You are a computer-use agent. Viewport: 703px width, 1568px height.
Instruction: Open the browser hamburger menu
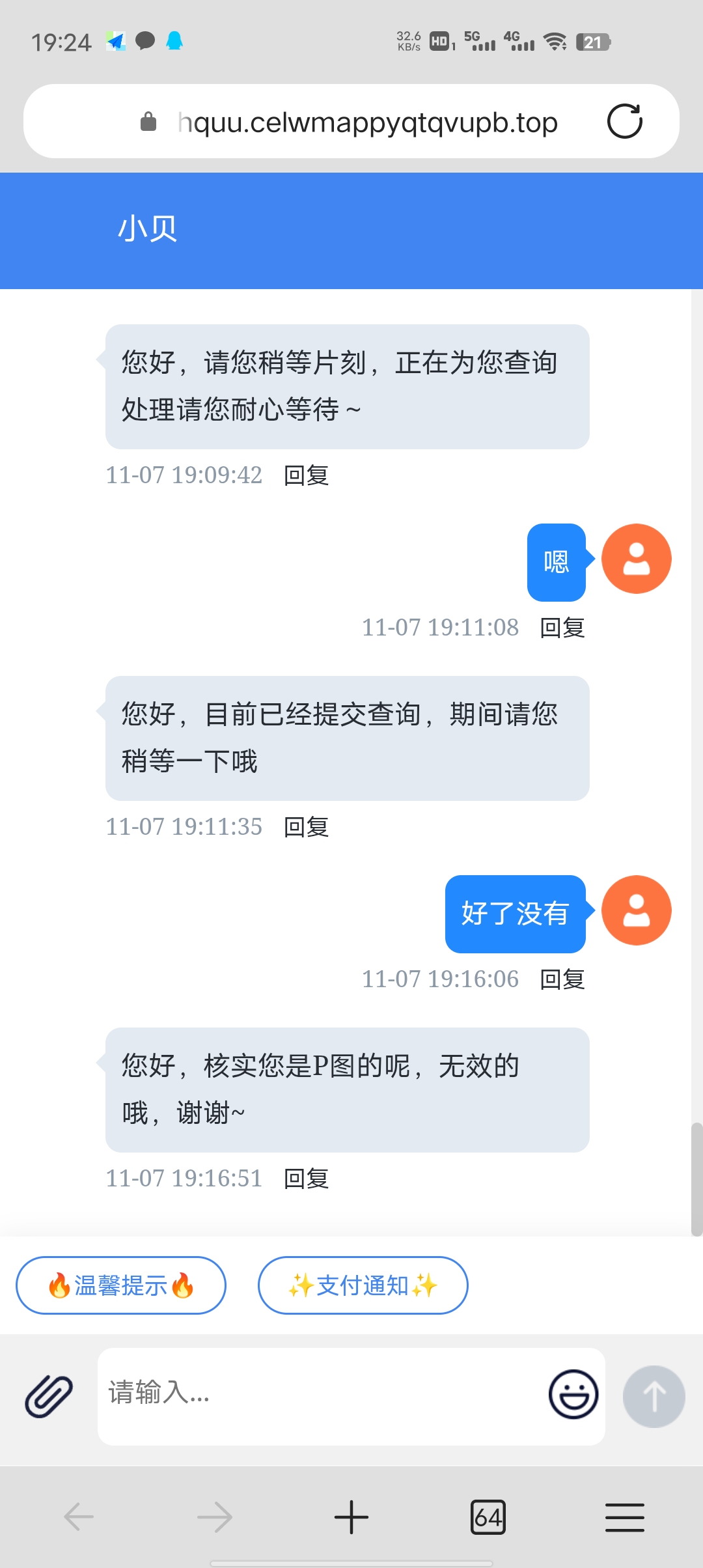pos(624,1517)
